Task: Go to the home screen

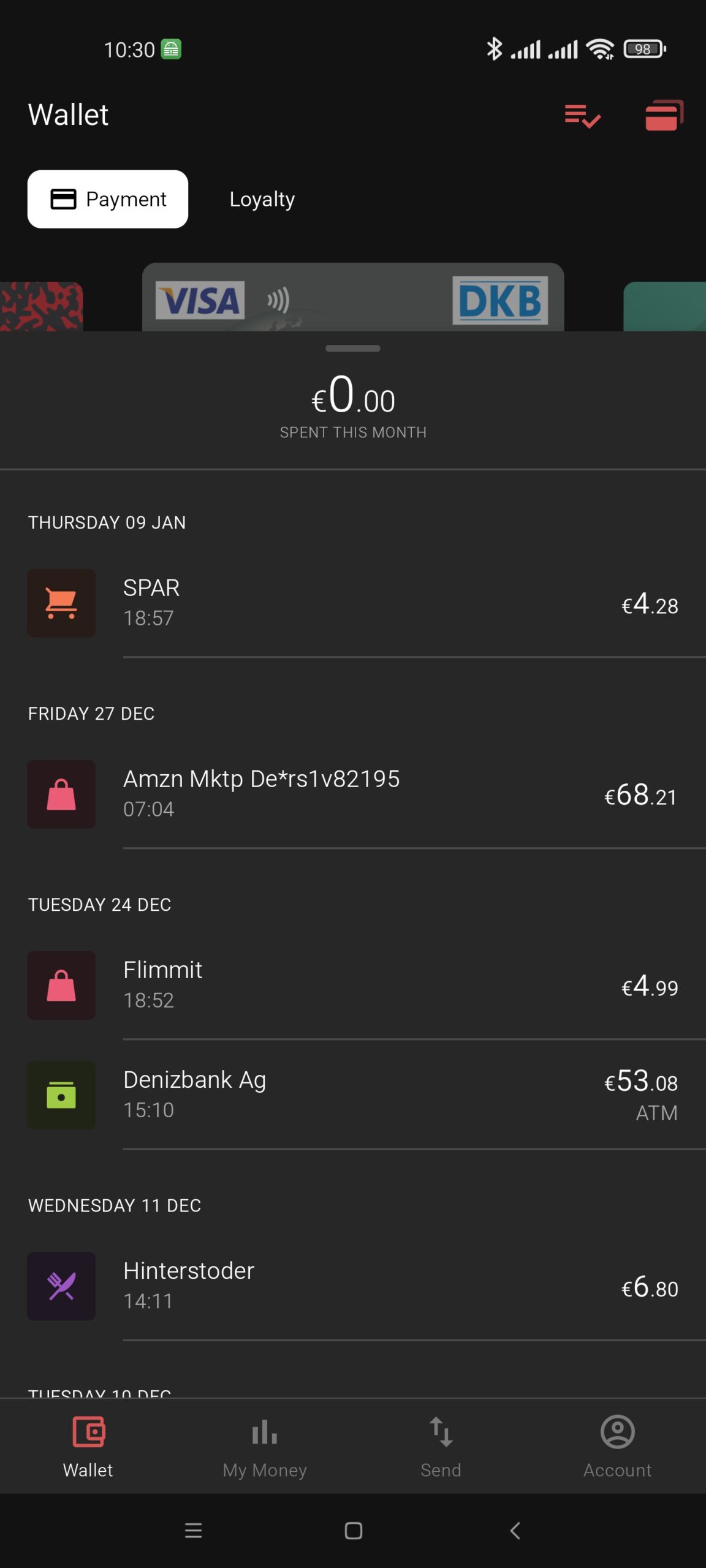Action: 353,1531
